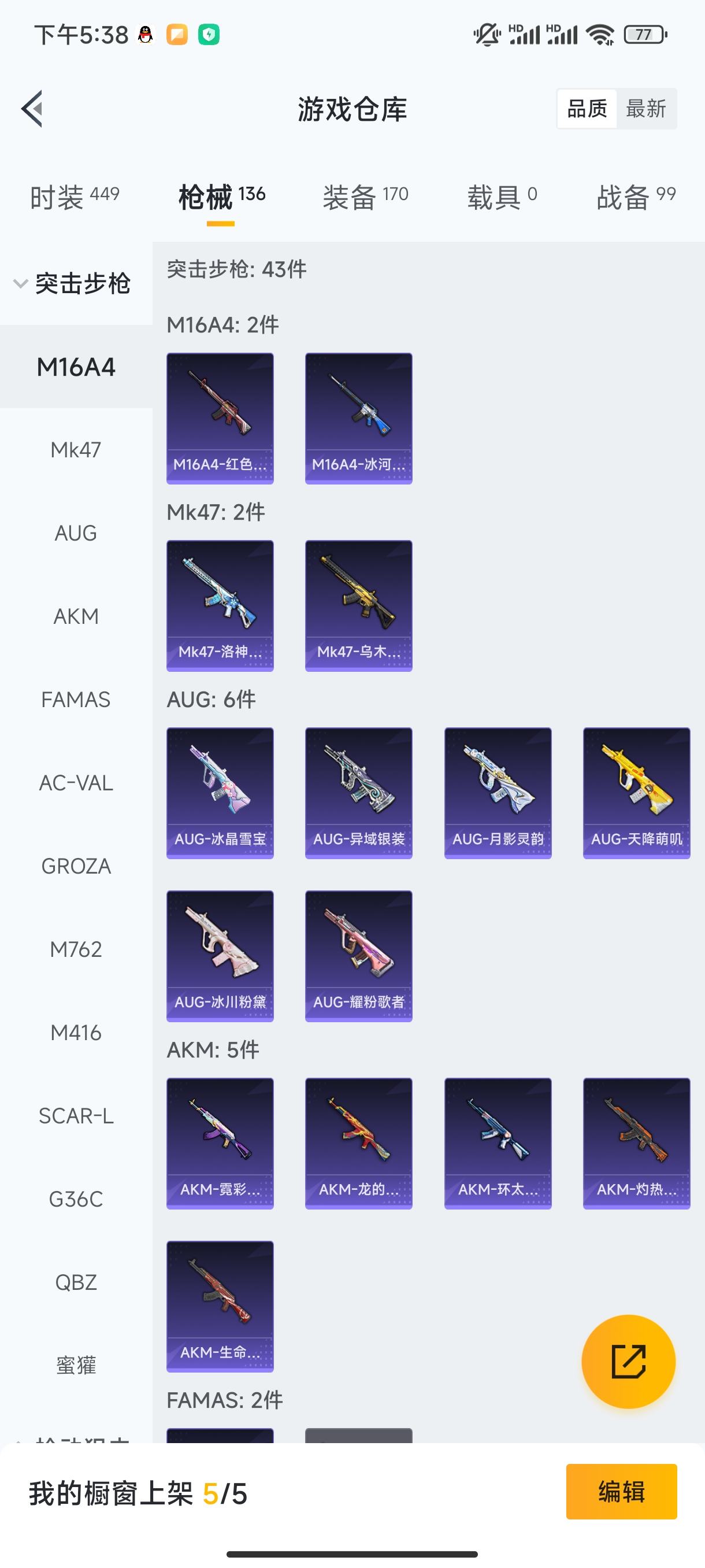705x1568 pixels.
Task: Go back from the 游戏仓库 page
Action: pyautogui.click(x=32, y=109)
